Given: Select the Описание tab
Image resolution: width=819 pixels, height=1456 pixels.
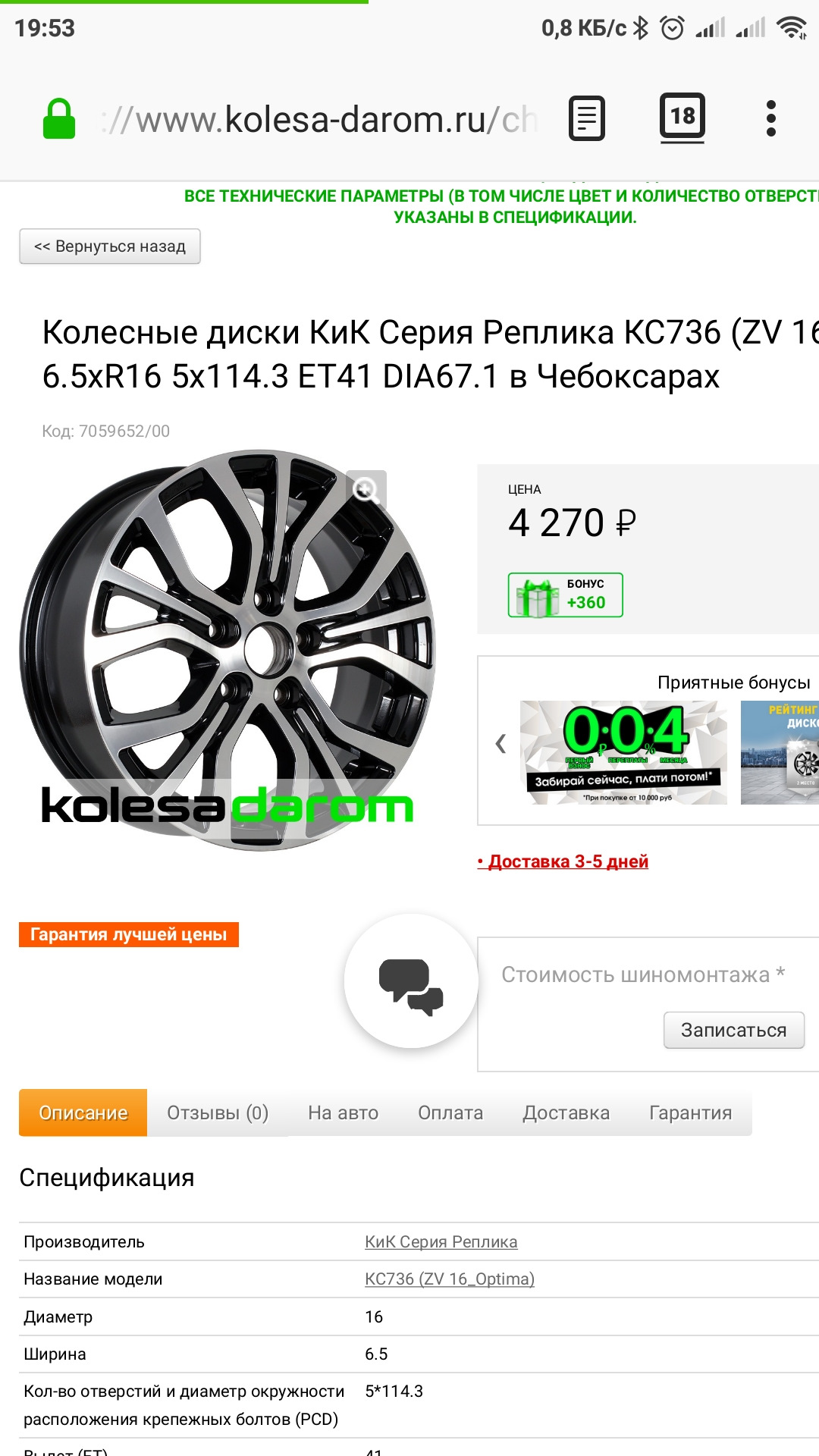Looking at the screenshot, I should 83,1112.
